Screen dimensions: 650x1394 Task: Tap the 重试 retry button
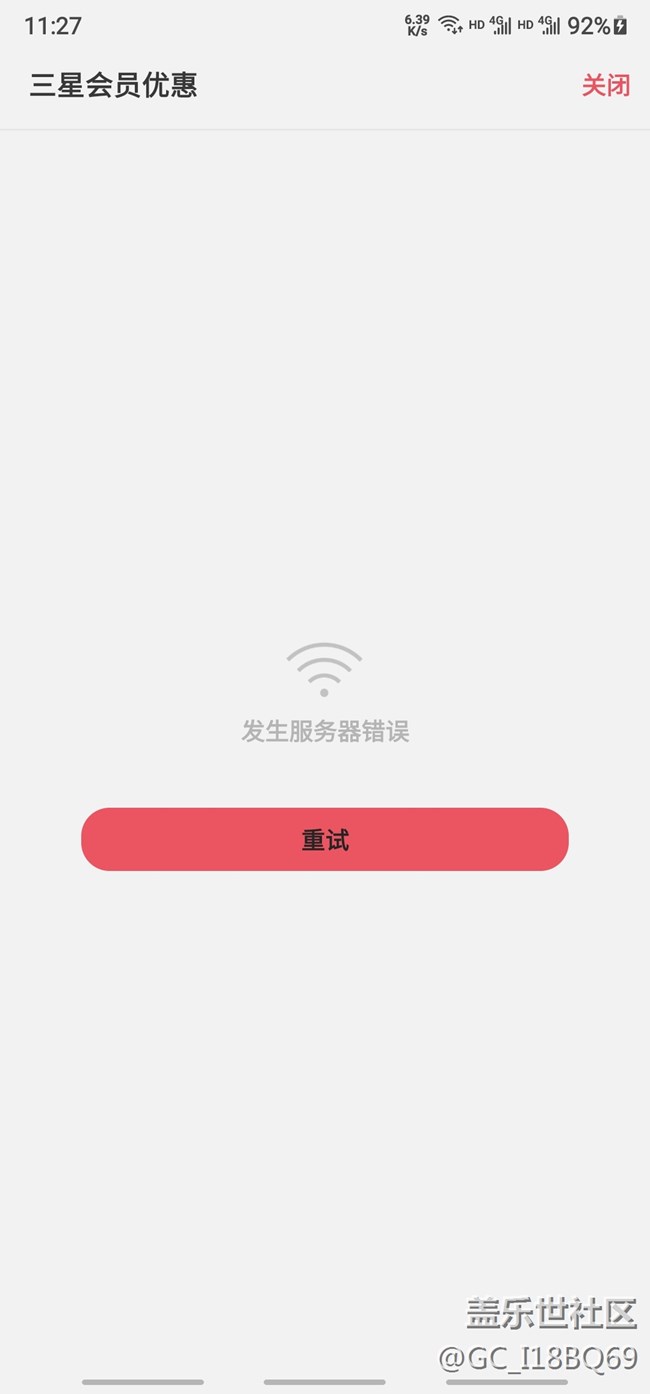point(325,839)
